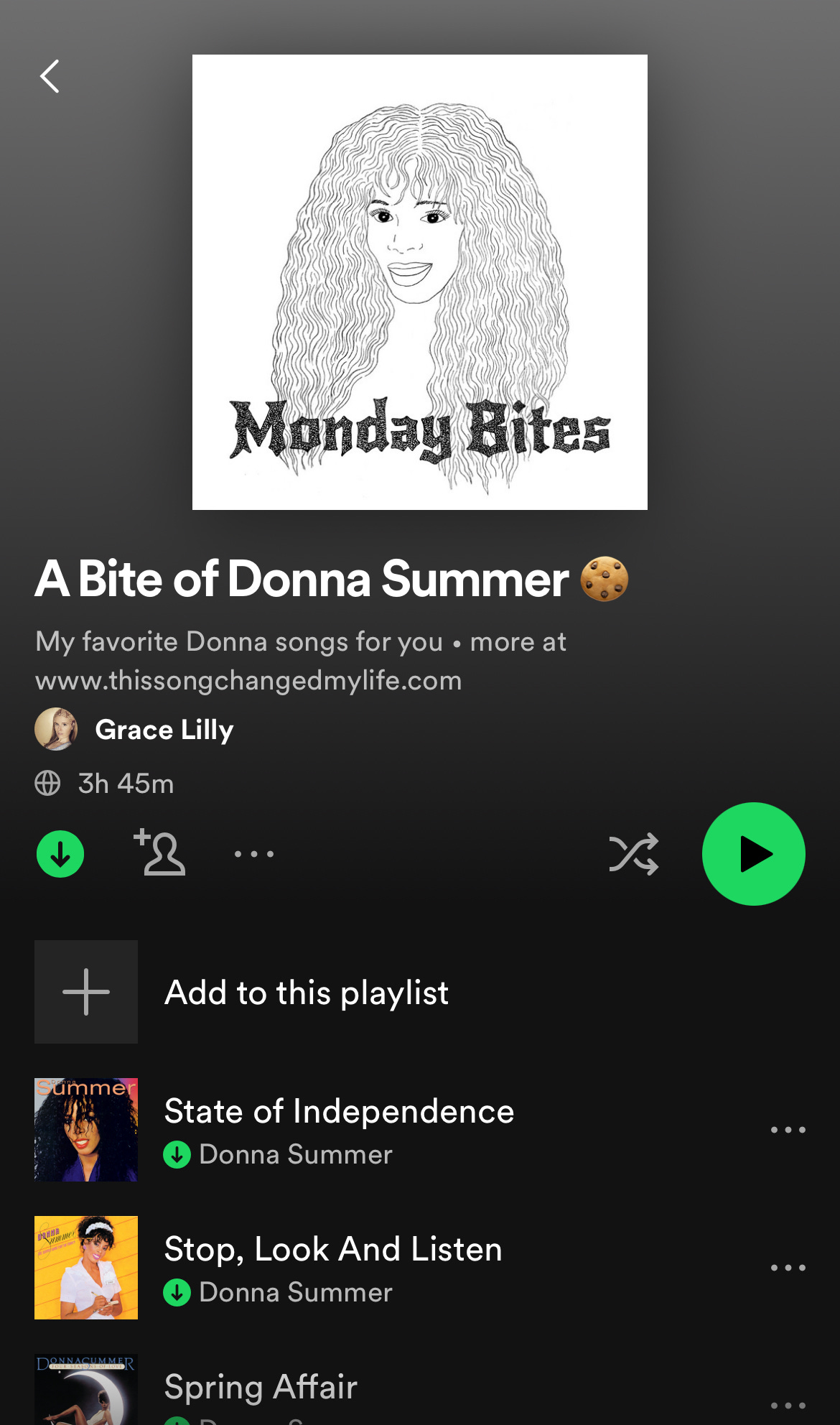Play the playlist with the green button
Image resolution: width=840 pixels, height=1425 pixels.
tap(753, 854)
